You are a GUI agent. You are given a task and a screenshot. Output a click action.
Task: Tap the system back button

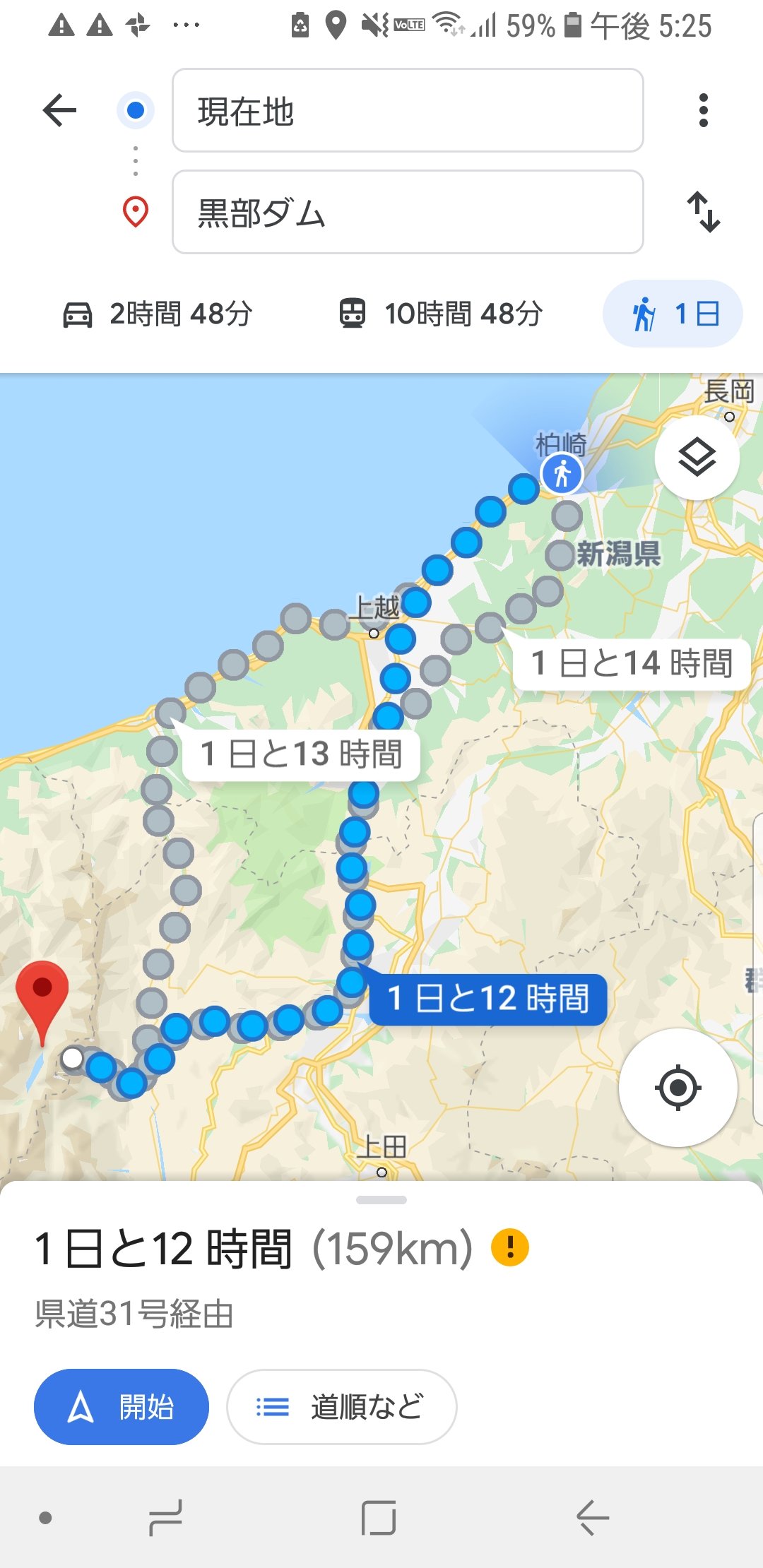[592, 1517]
